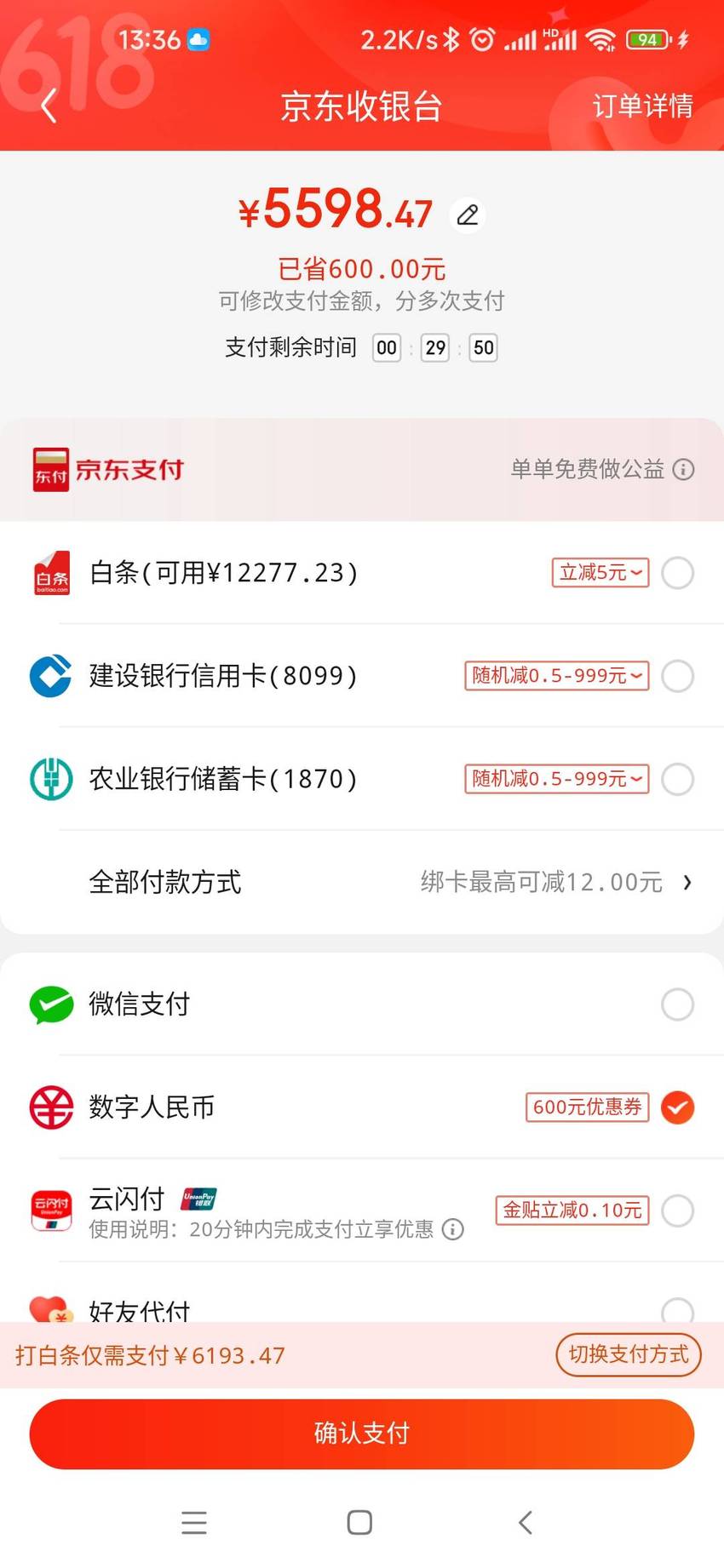724x1568 pixels.
Task: Deselect the checked 数字人民币 option
Action: coord(677,1107)
